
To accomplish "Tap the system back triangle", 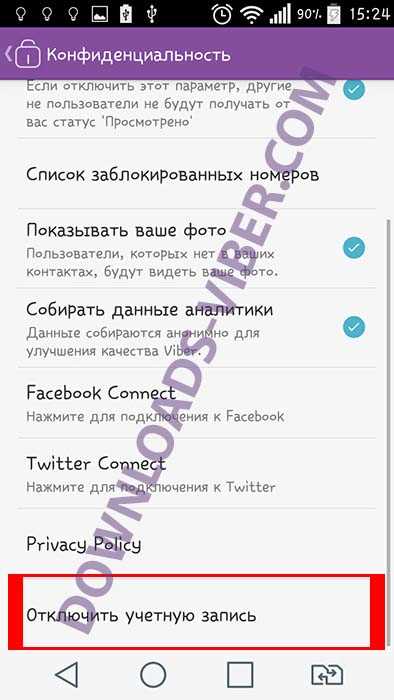I will coord(67,674).
